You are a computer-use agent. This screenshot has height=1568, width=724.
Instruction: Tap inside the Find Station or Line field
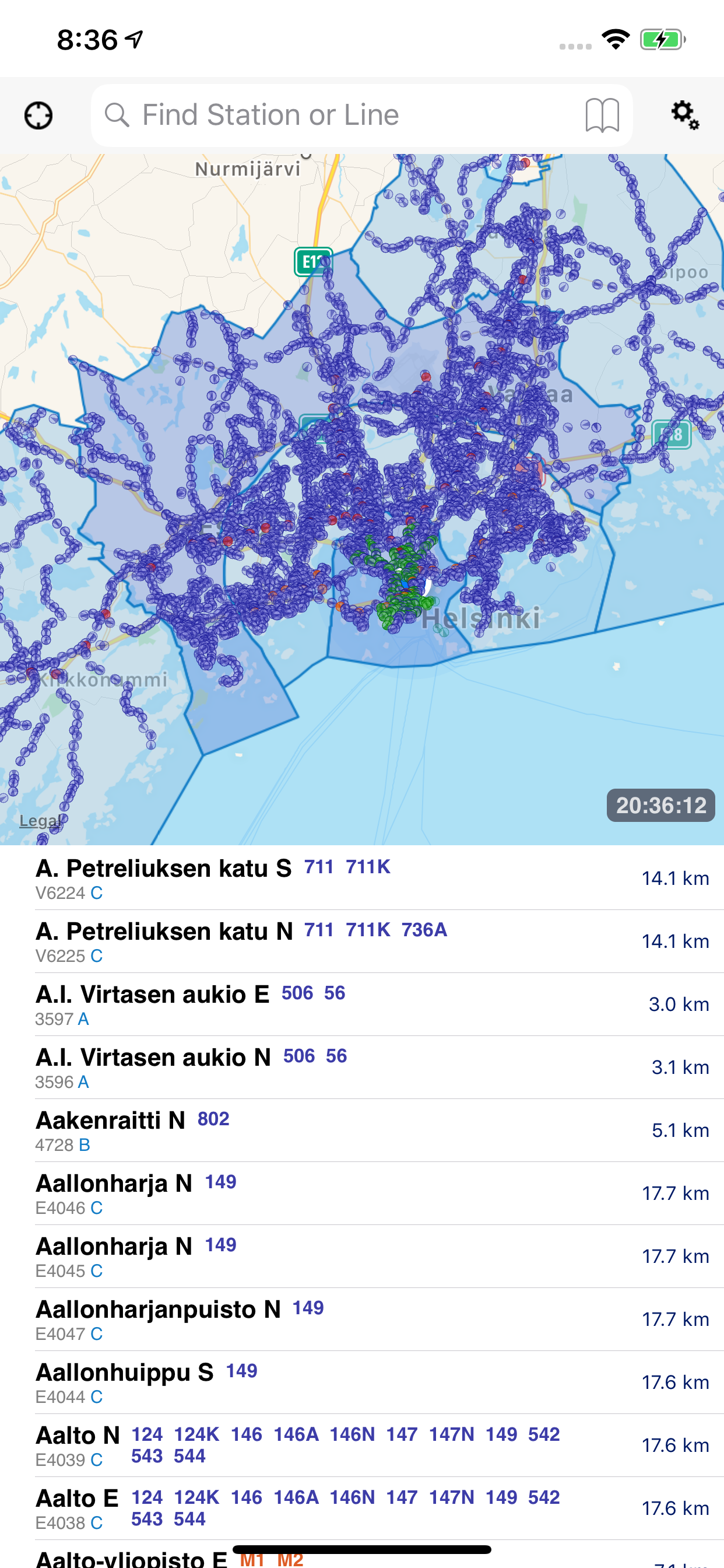[x=274, y=116]
